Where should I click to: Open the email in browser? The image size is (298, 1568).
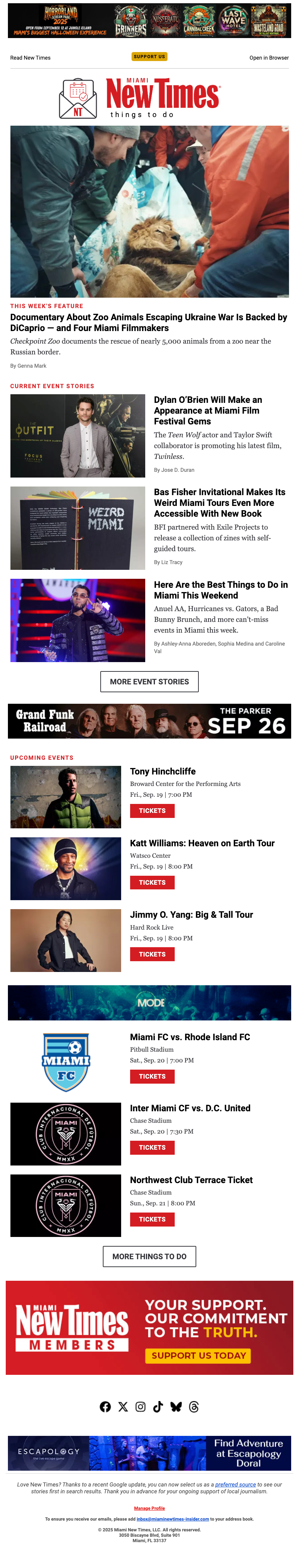(269, 58)
